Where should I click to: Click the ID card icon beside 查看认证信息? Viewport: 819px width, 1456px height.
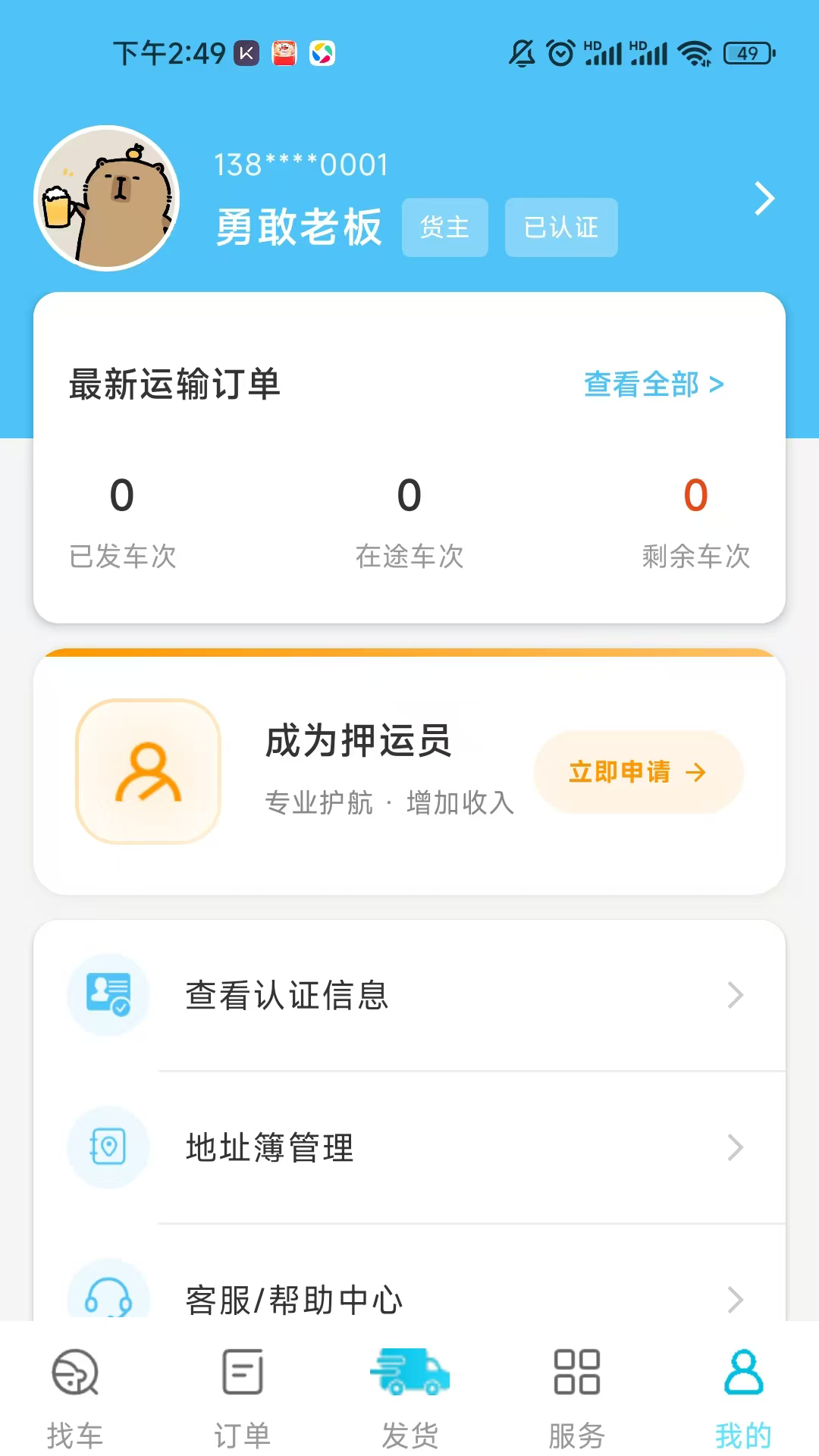pos(108,996)
